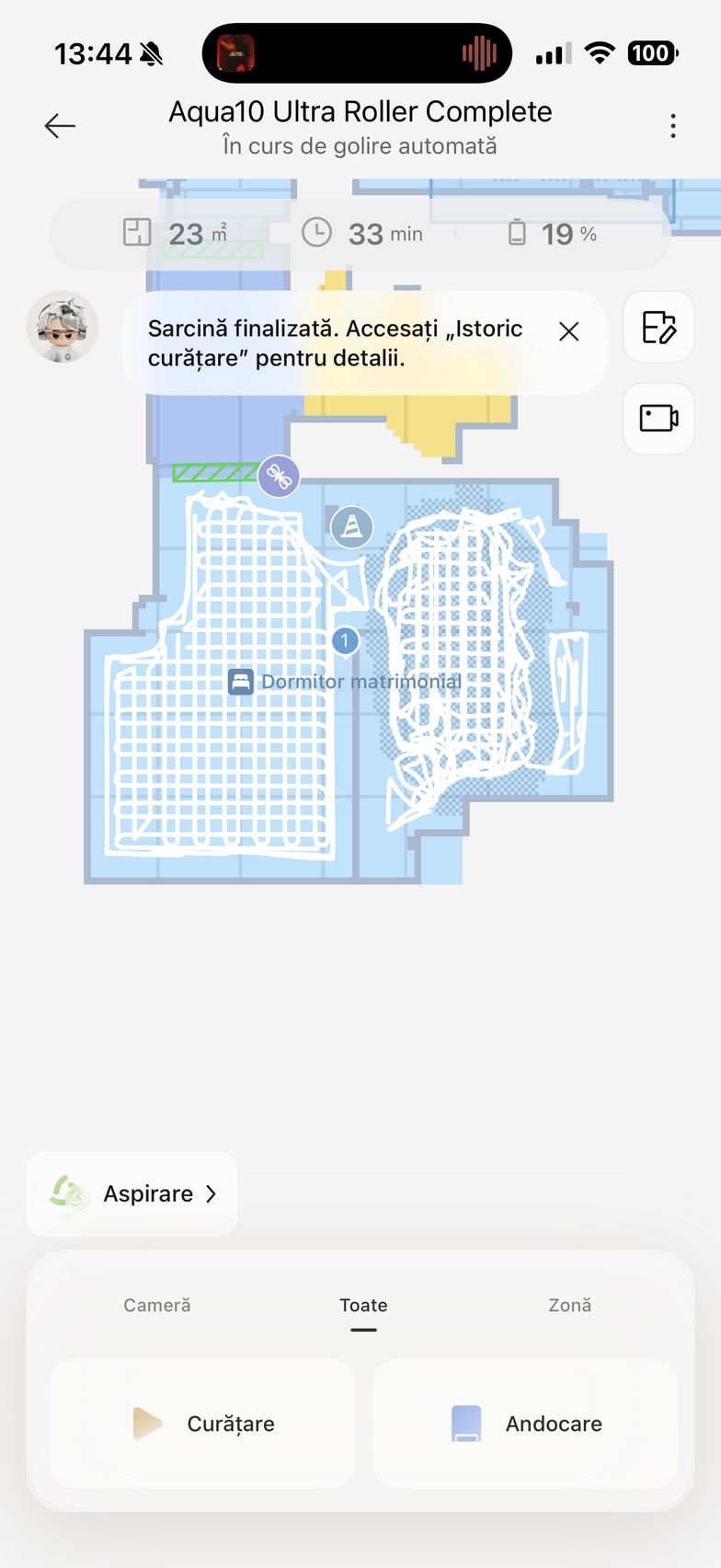This screenshot has height=1568, width=721.
Task: Switch to the Cameră tab
Action: coord(157,1305)
